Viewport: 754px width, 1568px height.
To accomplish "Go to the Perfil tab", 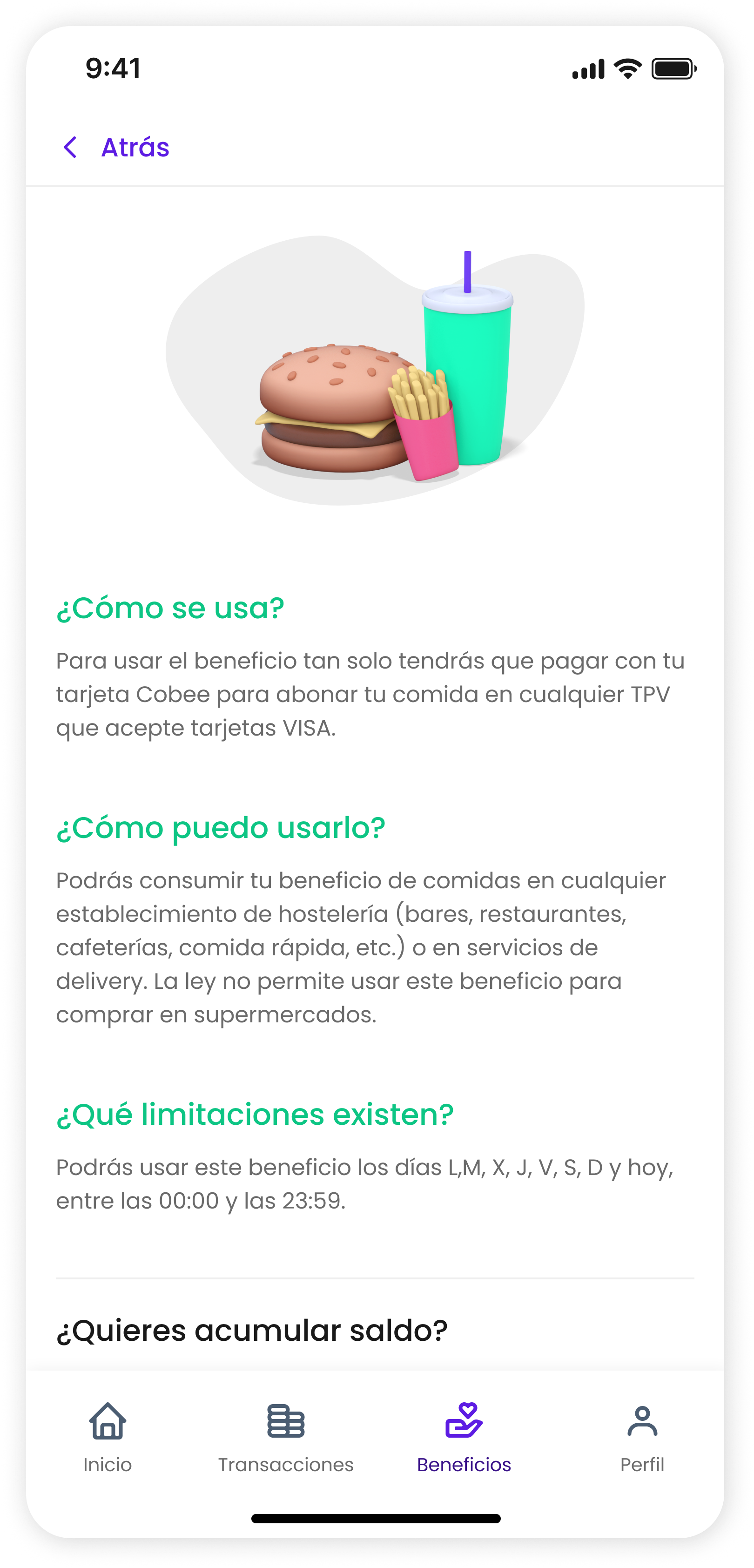I will [642, 1437].
